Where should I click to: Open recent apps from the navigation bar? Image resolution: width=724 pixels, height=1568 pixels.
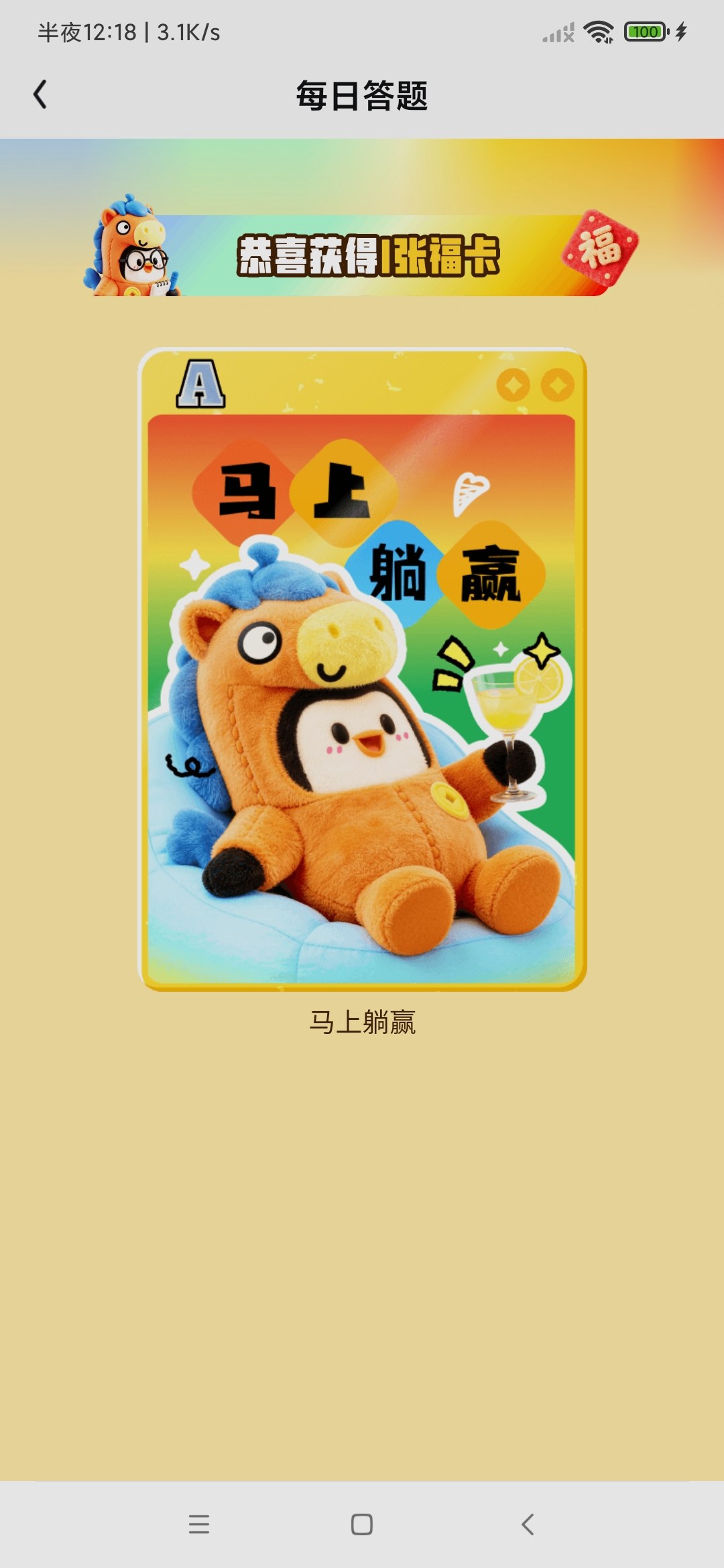tap(199, 1524)
